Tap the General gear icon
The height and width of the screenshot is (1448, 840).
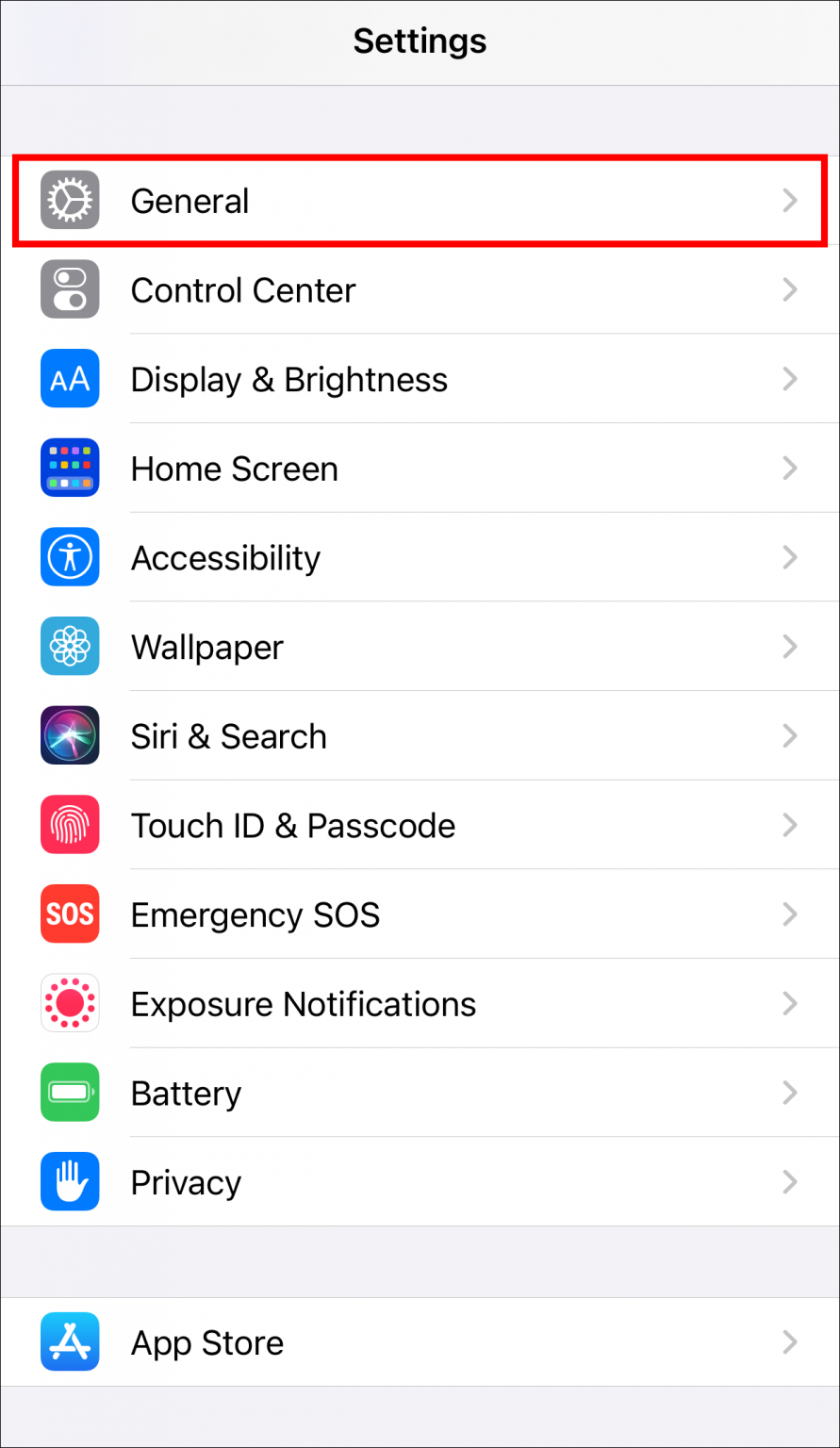pyautogui.click(x=70, y=200)
